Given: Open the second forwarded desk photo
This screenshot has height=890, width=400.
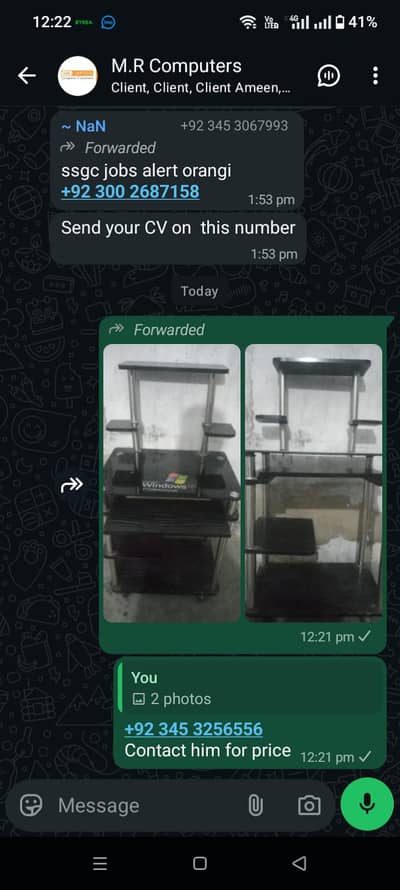Looking at the screenshot, I should click(x=314, y=483).
